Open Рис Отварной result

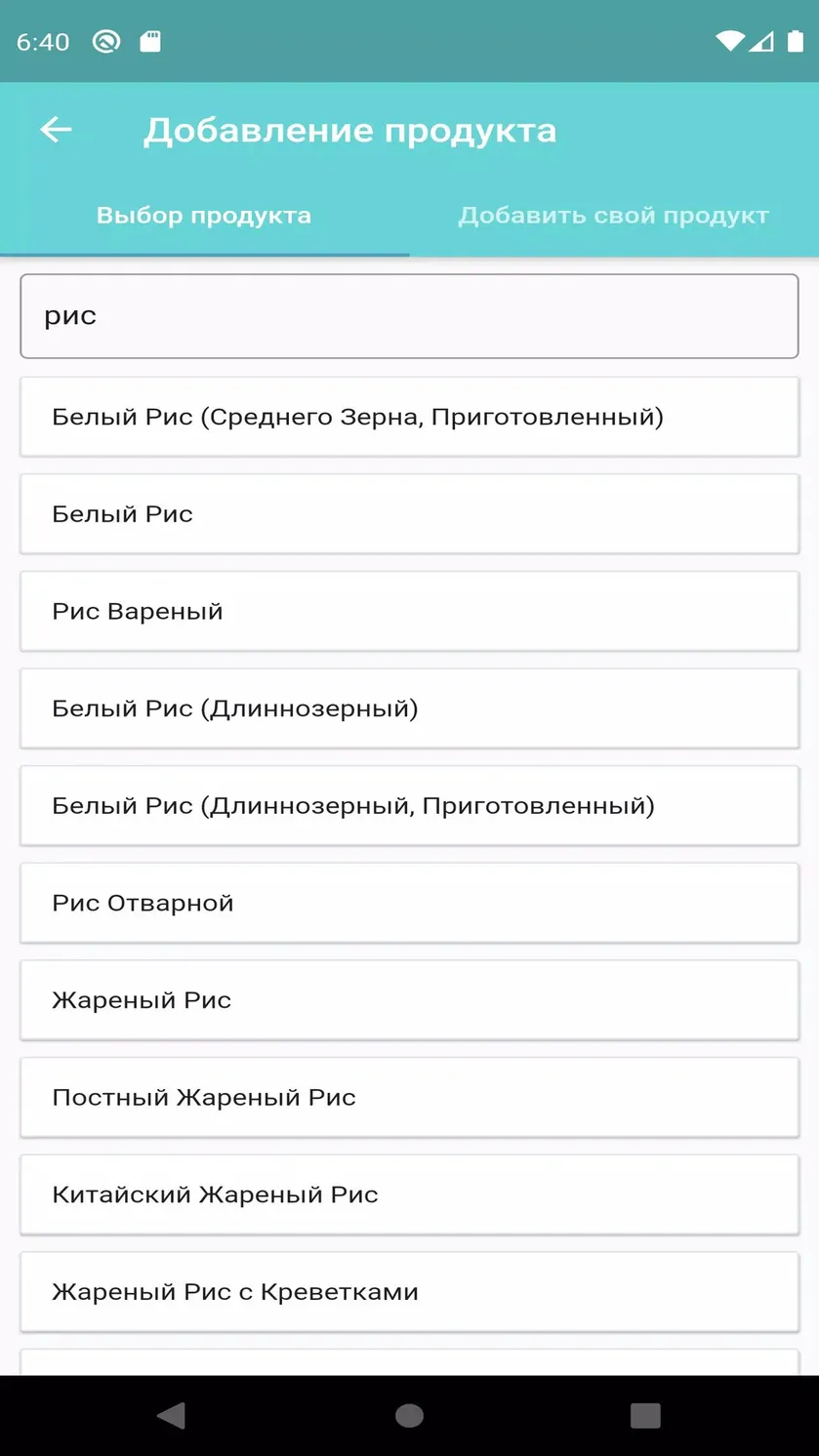409,903
